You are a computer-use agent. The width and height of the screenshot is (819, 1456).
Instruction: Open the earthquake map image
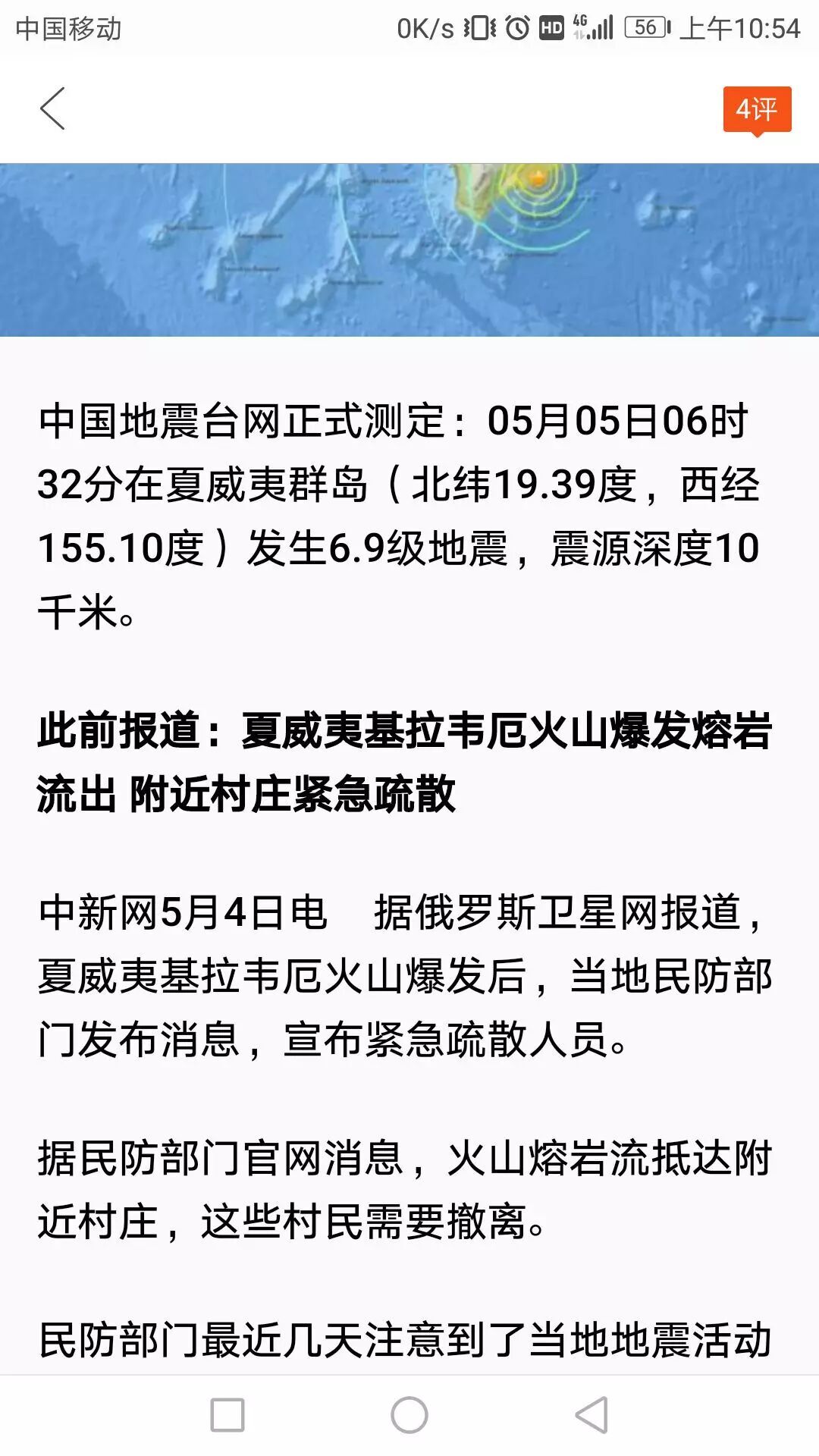[409, 249]
